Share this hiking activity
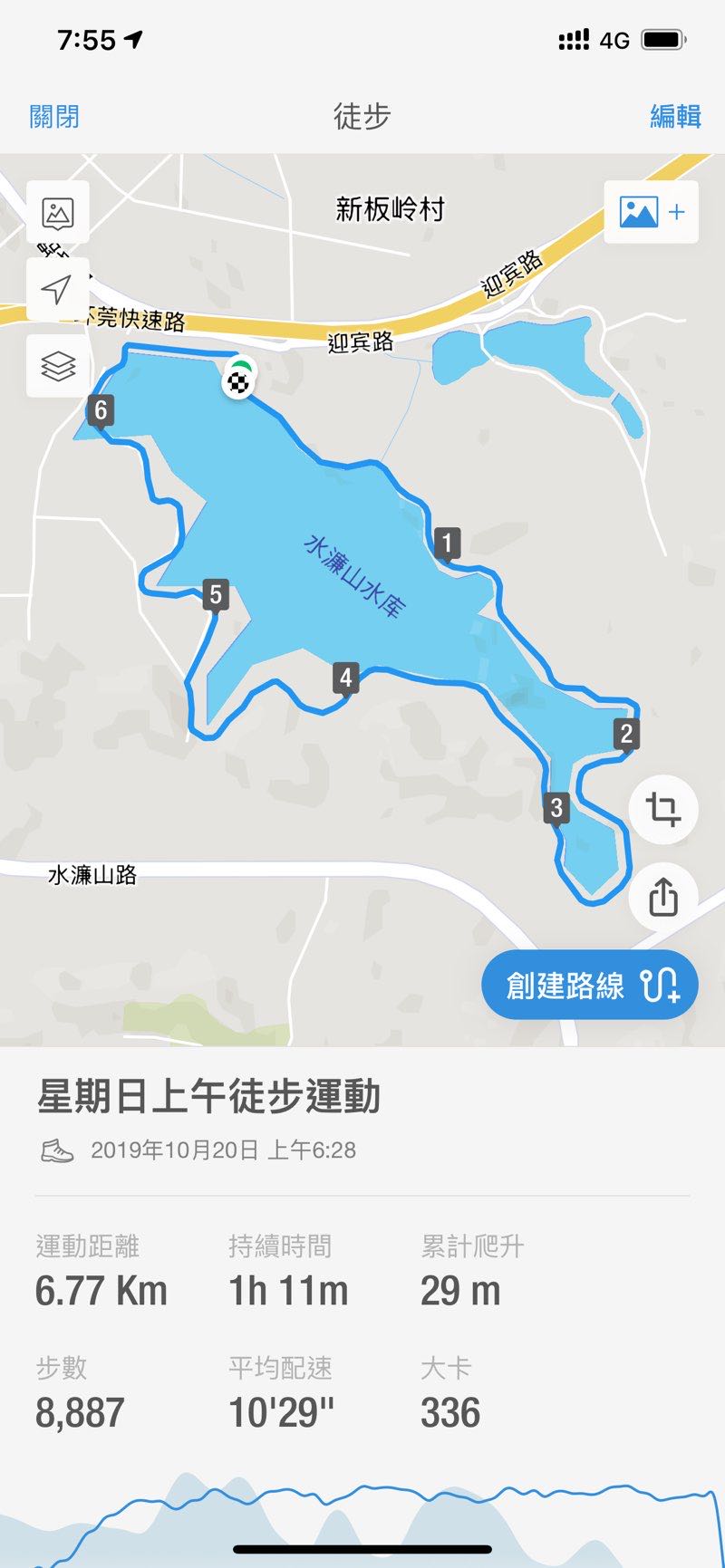Viewport: 725px width, 1568px height. [x=663, y=897]
